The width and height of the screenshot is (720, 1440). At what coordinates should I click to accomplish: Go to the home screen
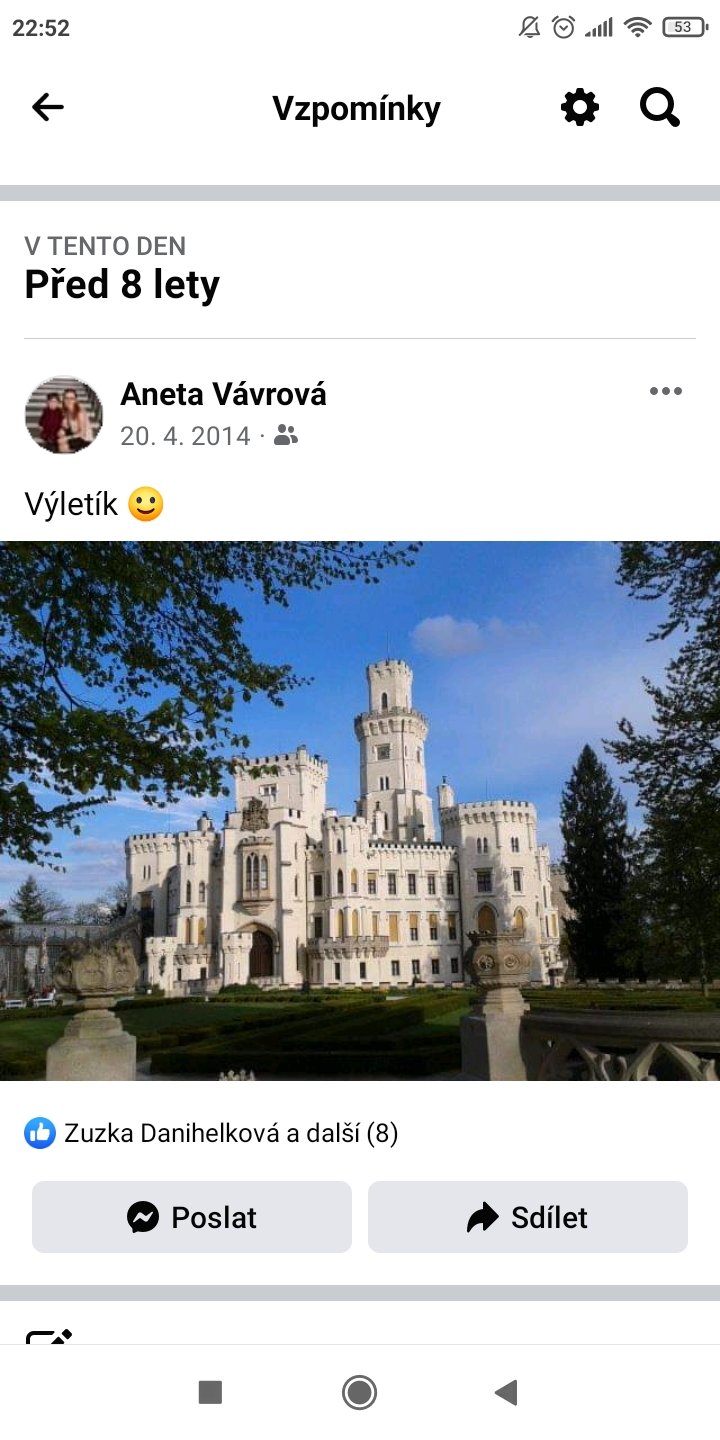click(359, 1392)
